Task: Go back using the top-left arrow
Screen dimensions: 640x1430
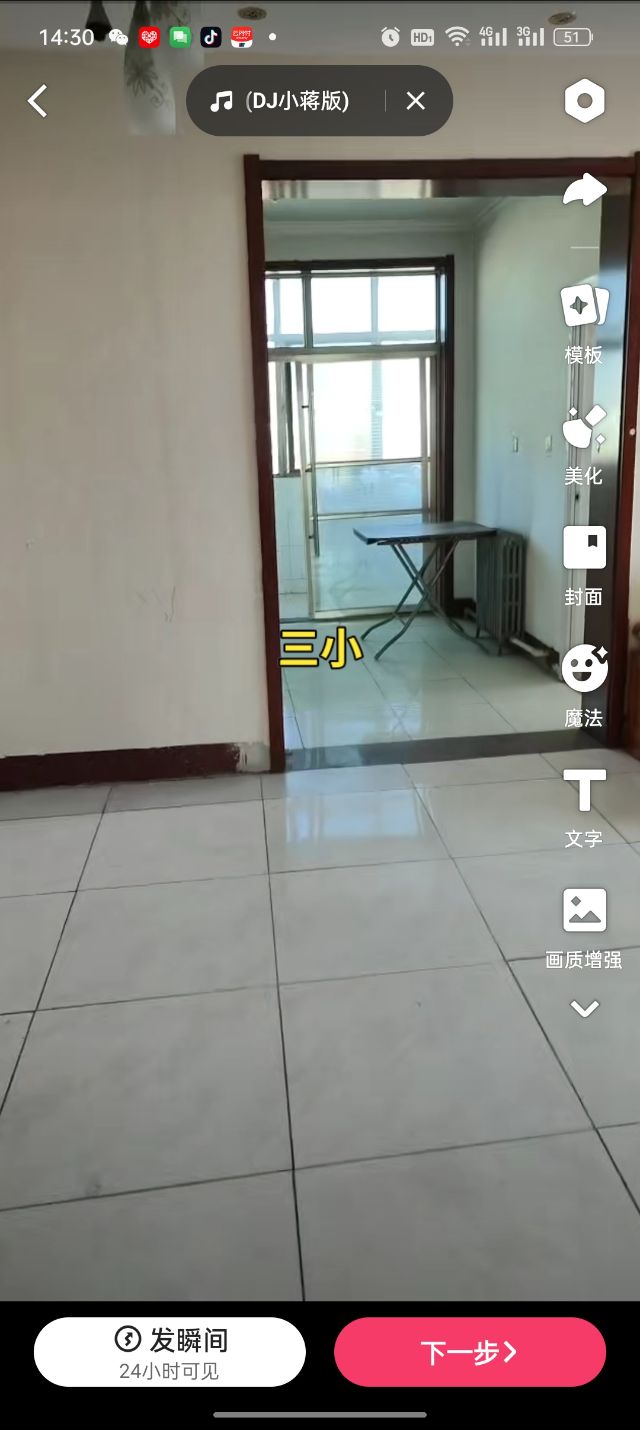Action: [x=38, y=101]
